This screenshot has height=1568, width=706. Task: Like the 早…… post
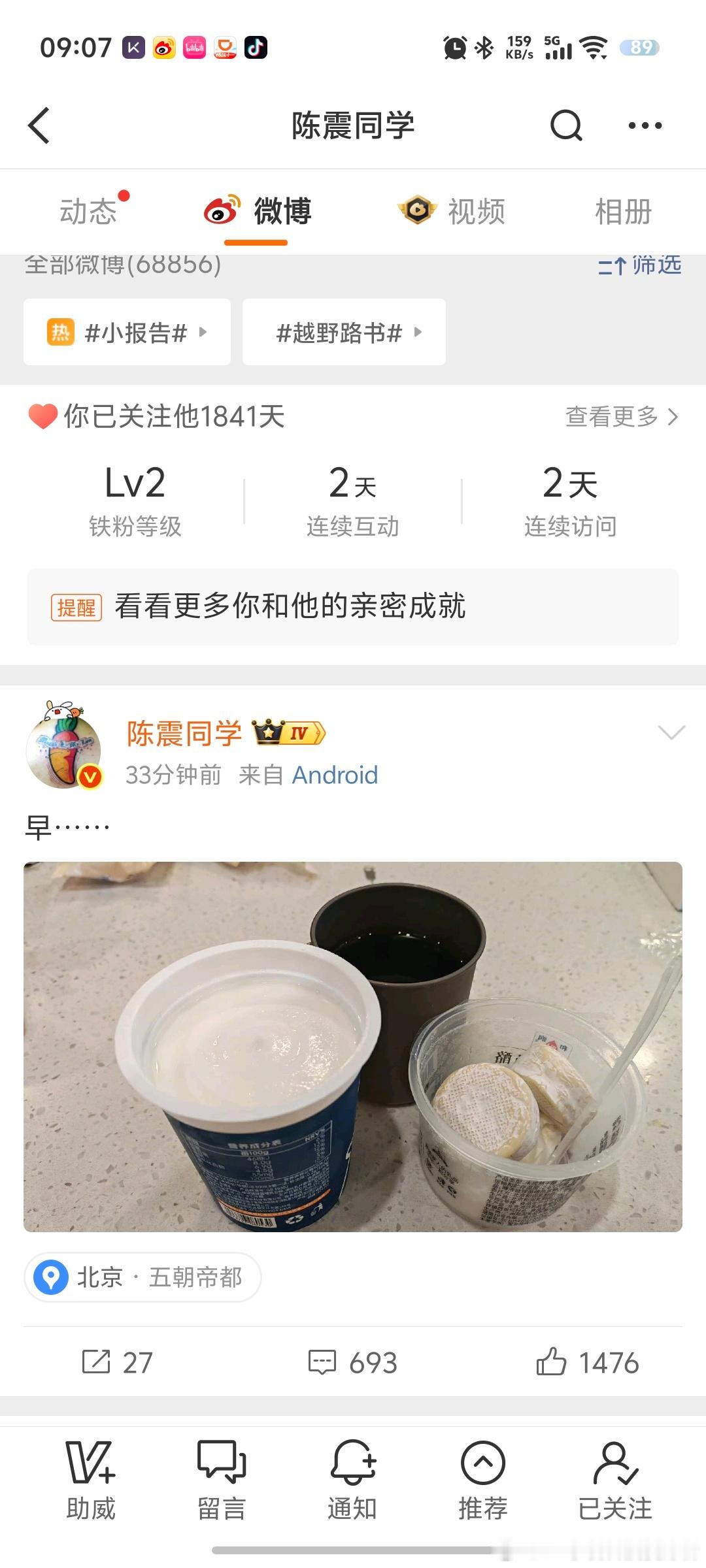[587, 1362]
